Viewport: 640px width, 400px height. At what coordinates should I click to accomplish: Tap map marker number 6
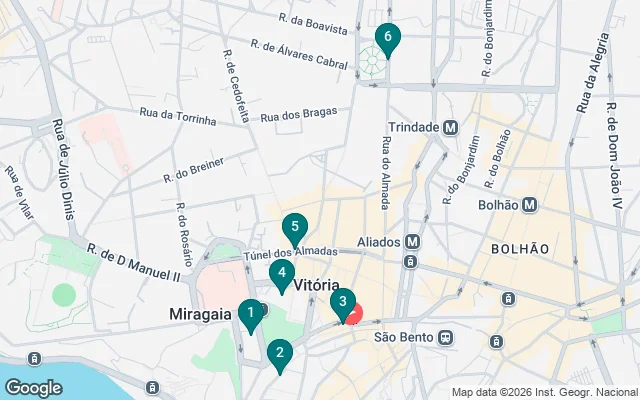(387, 37)
